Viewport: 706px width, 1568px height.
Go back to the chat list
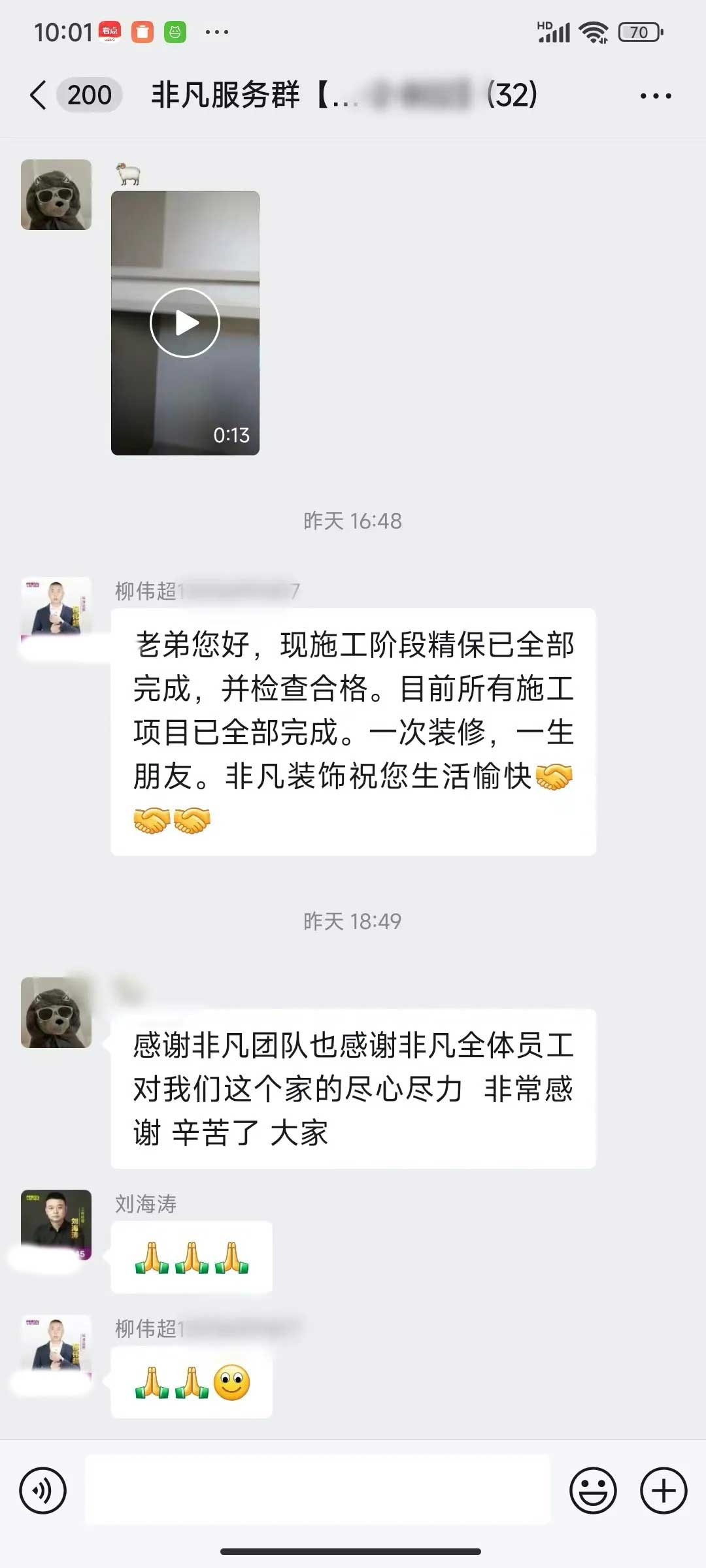[x=39, y=95]
